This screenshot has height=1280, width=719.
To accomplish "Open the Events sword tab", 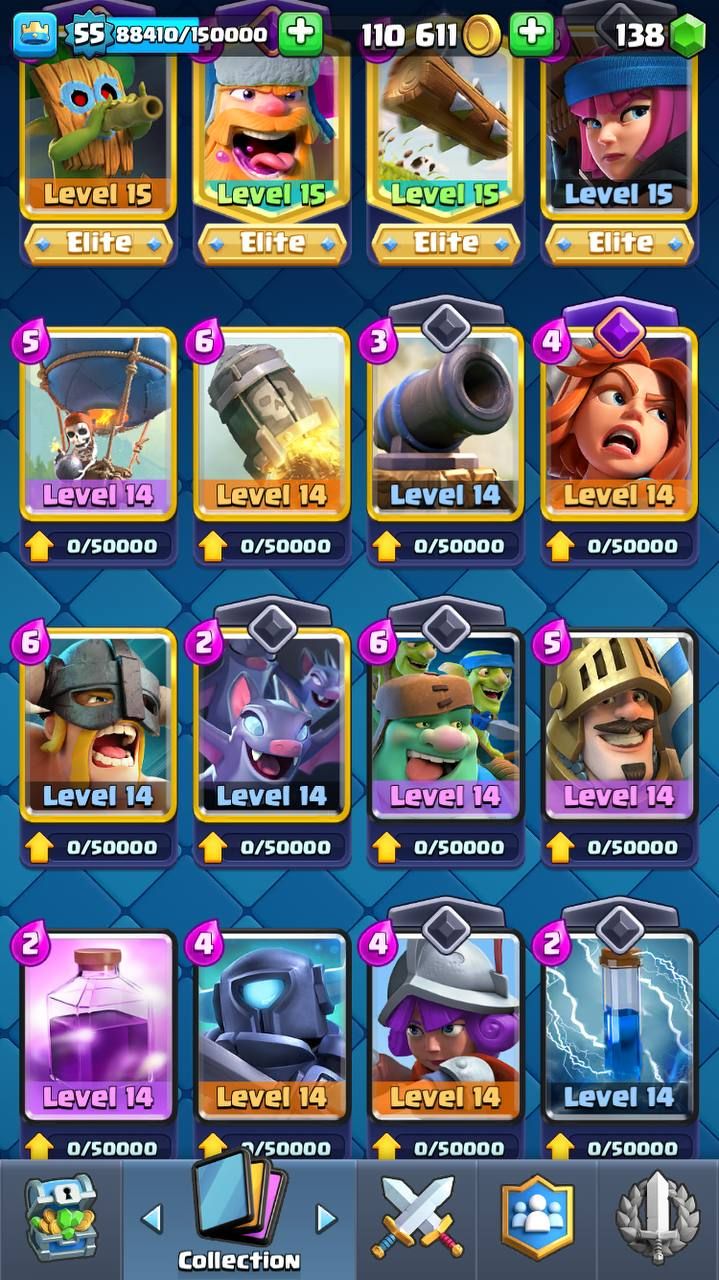I will coord(657,1218).
